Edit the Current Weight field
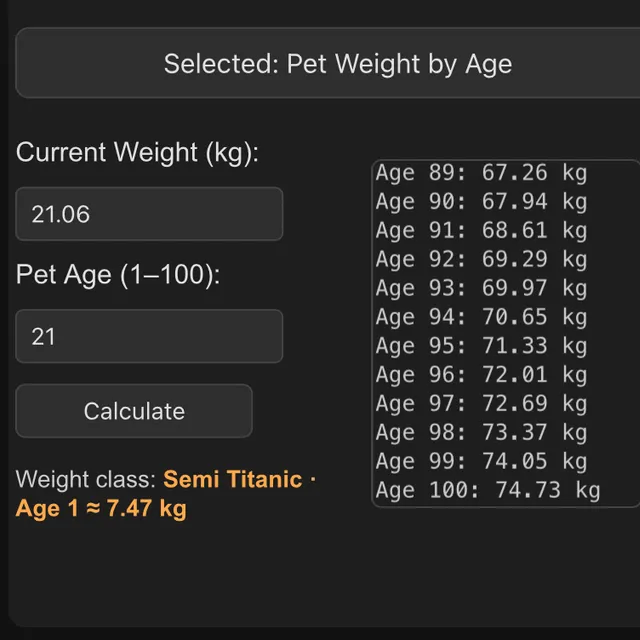The height and width of the screenshot is (640, 640). click(149, 214)
